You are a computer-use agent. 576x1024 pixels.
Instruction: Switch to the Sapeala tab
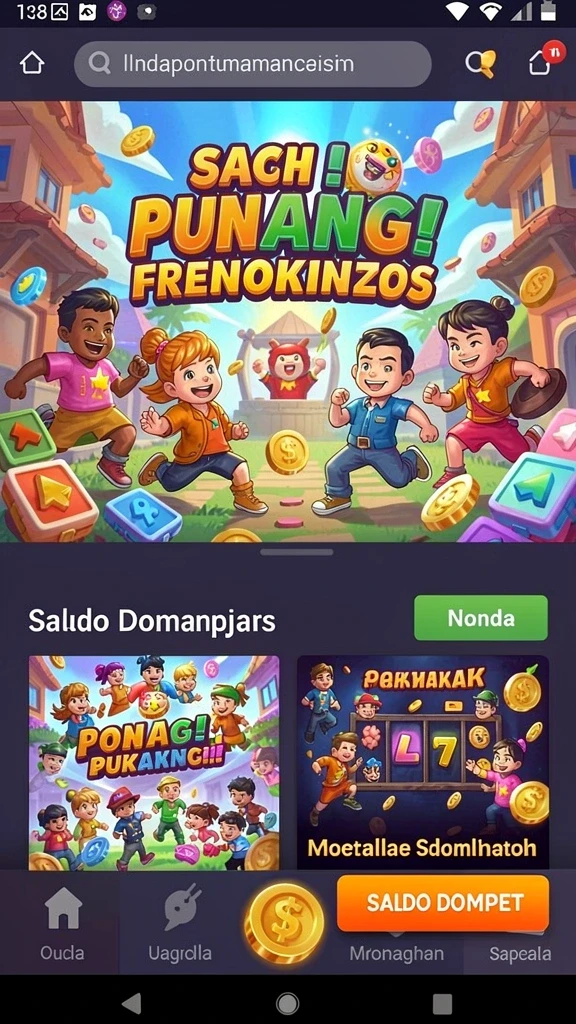point(520,953)
